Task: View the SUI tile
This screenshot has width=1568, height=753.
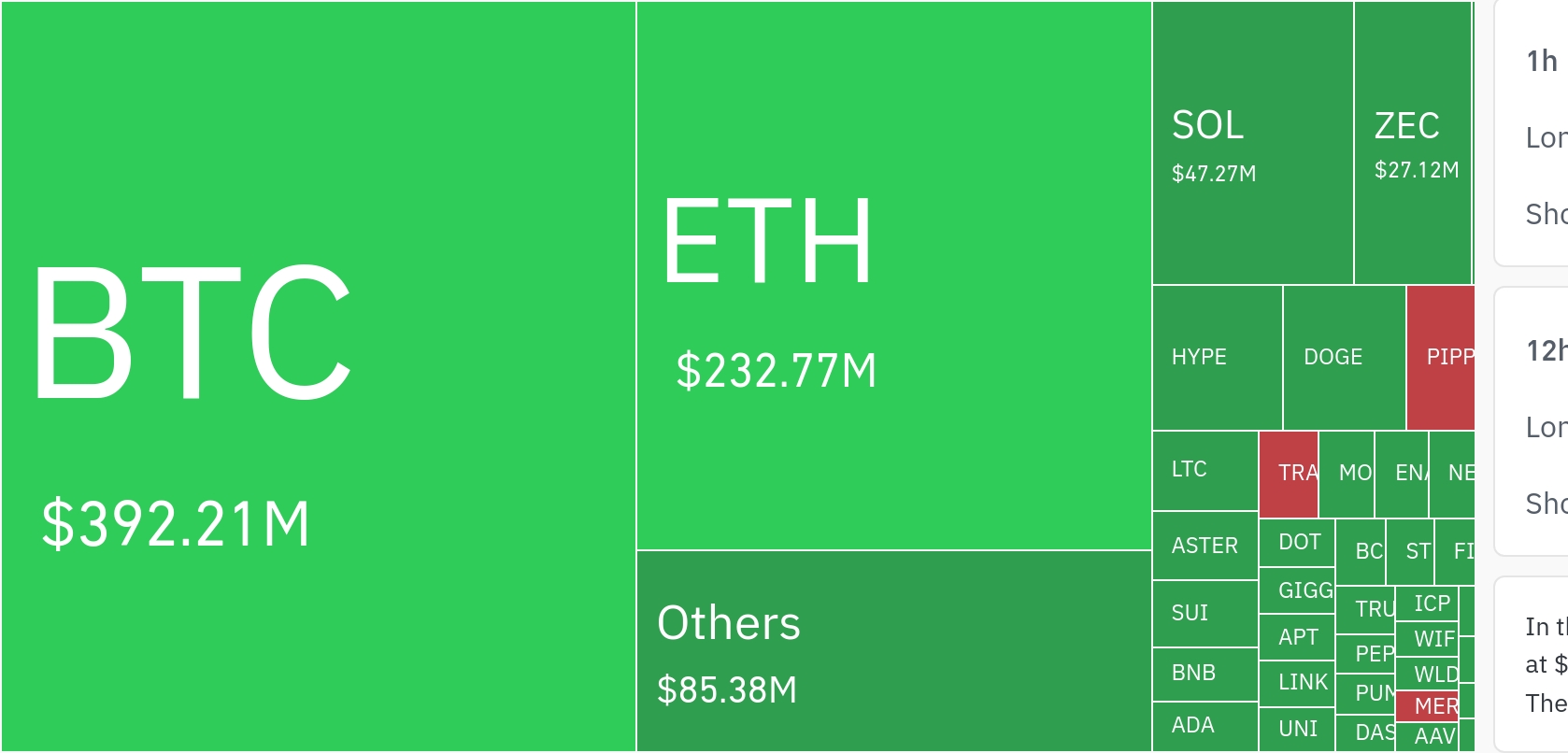Action: tap(1205, 613)
